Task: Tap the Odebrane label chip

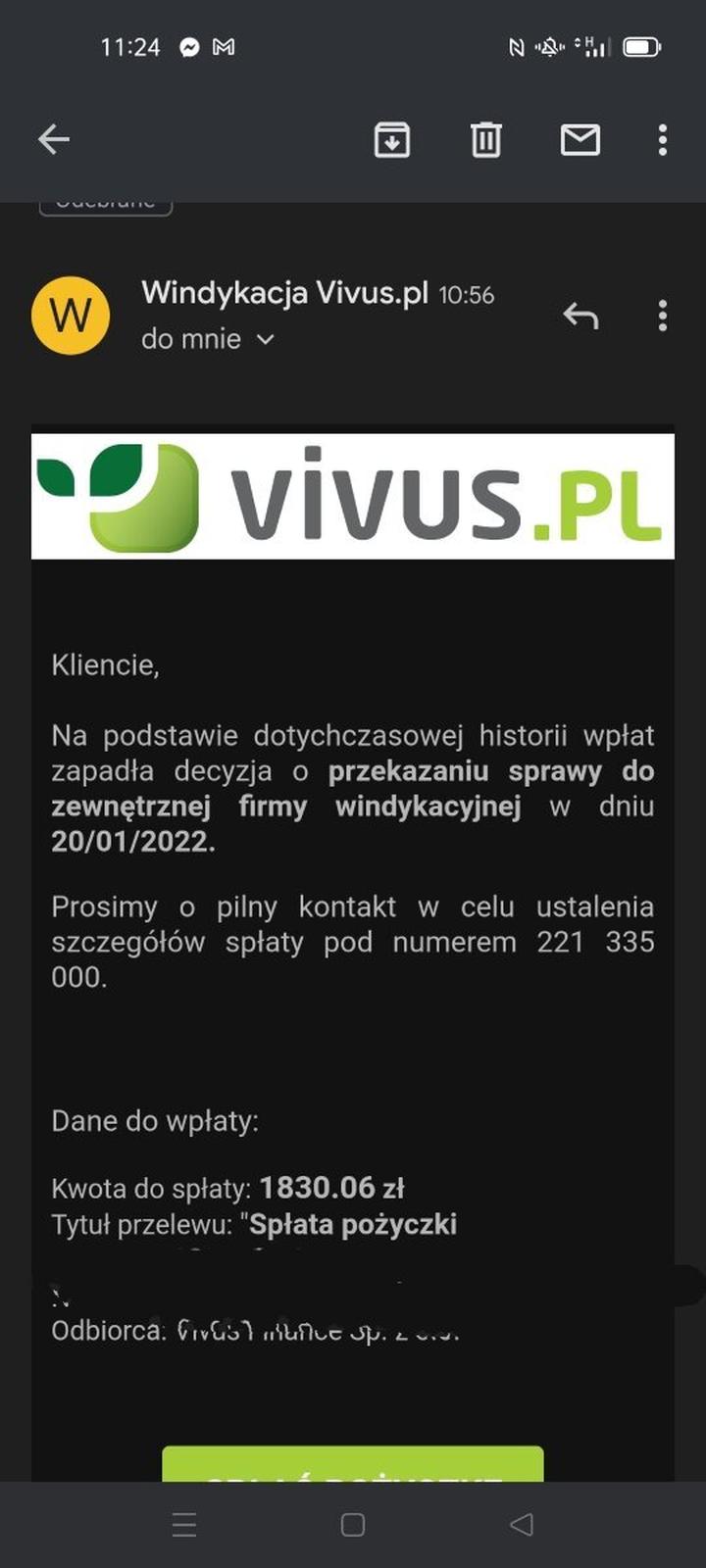Action: [x=105, y=201]
